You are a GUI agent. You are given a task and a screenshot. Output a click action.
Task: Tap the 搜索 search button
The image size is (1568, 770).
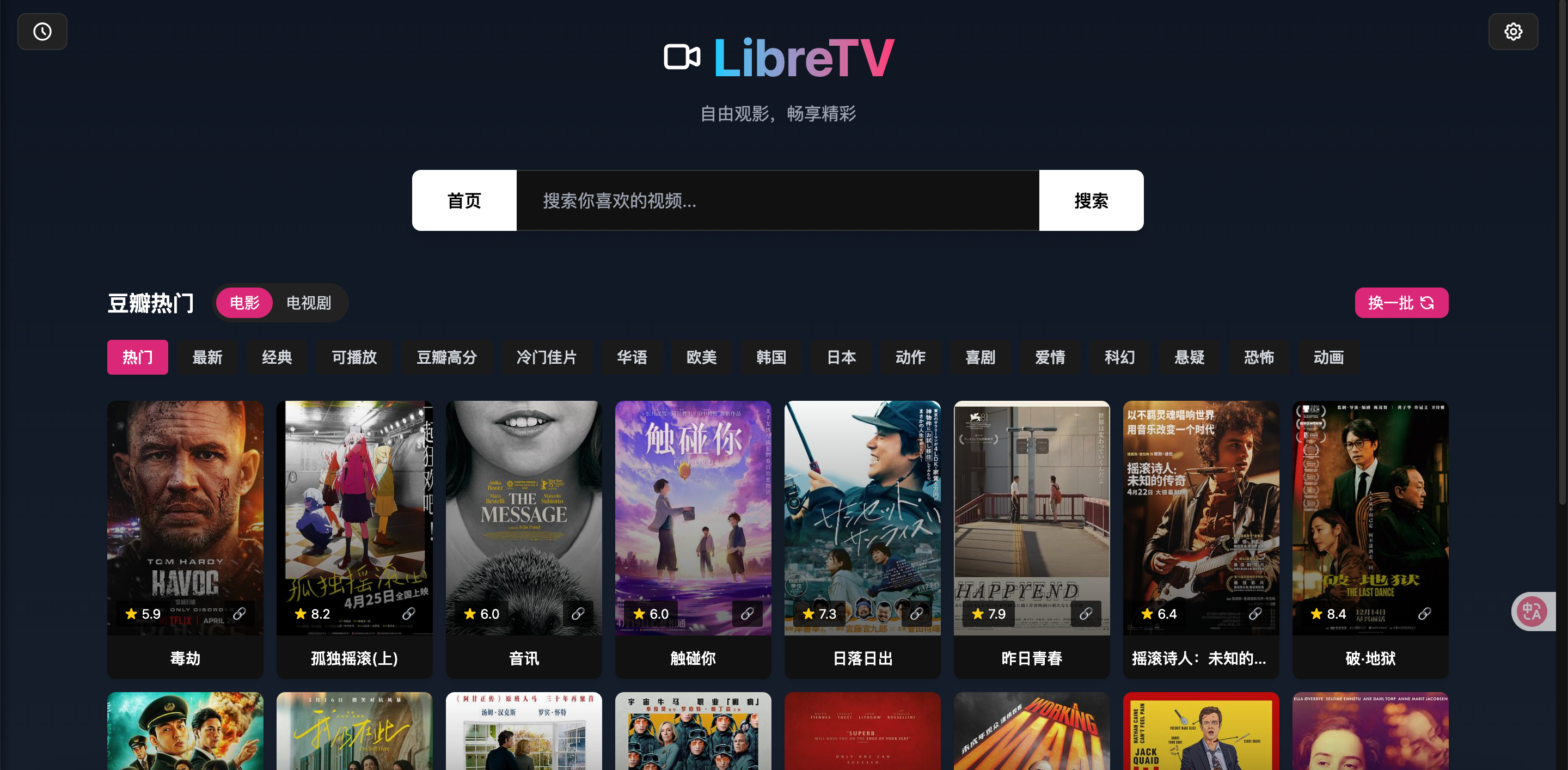click(x=1090, y=200)
